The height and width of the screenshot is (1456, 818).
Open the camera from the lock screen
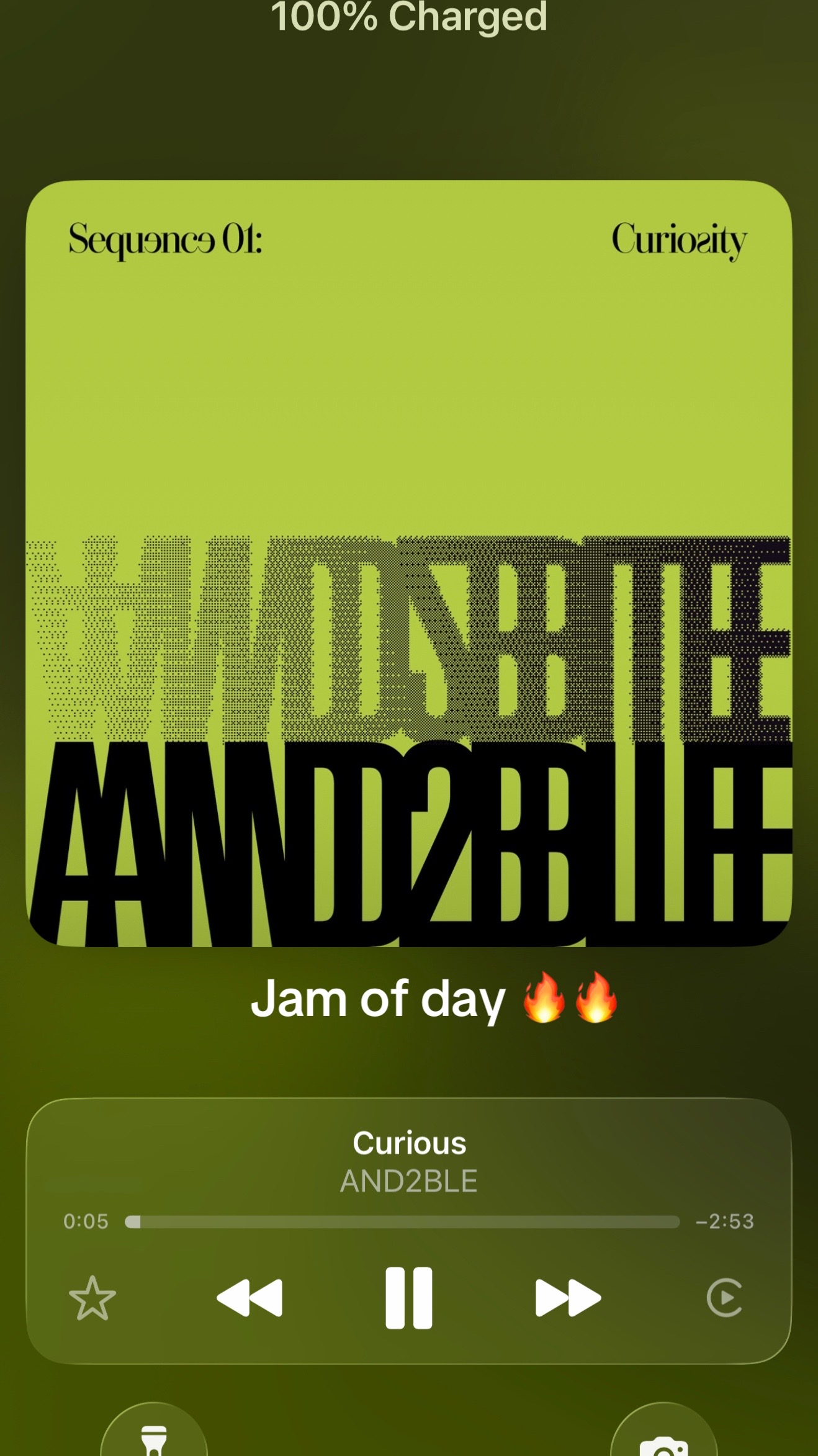(x=664, y=1430)
